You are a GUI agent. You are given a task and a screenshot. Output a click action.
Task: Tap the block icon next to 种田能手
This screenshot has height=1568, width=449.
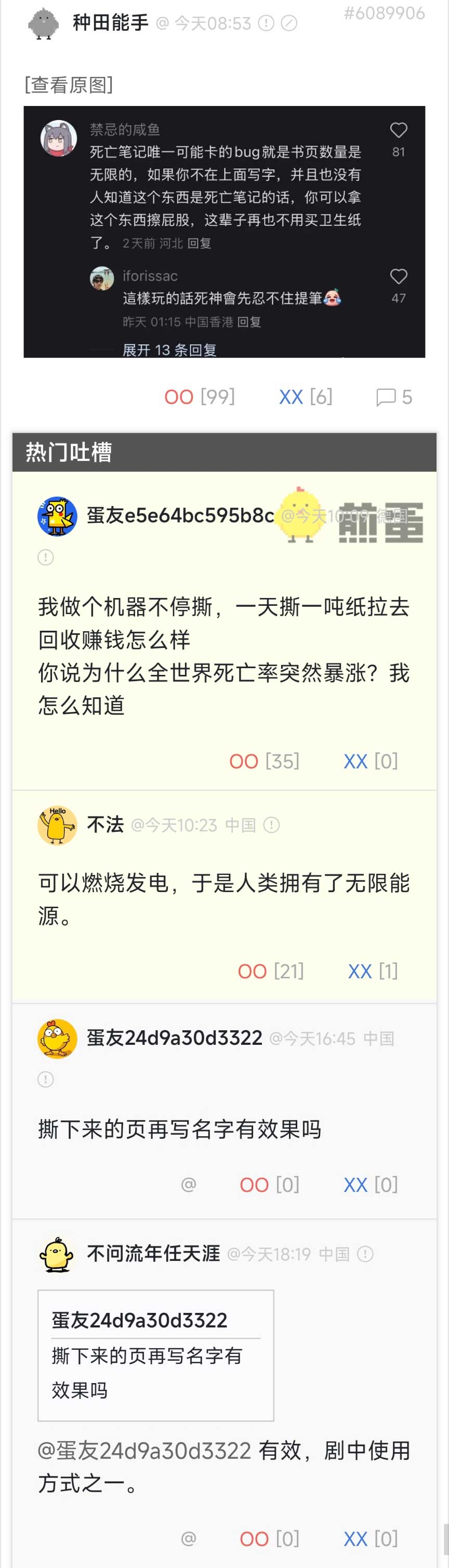tap(289, 23)
